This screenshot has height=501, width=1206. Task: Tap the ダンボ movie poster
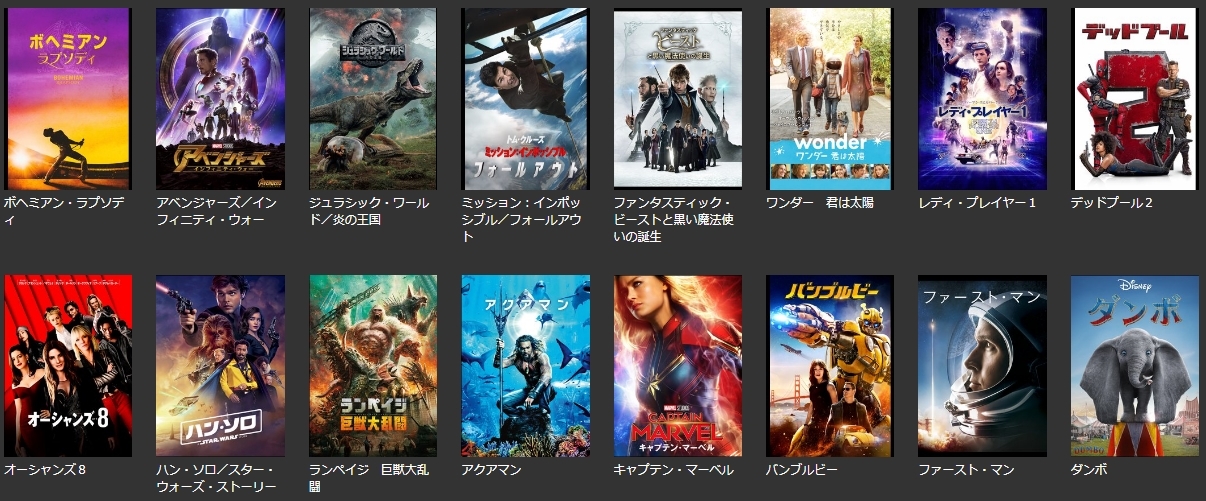click(1134, 366)
